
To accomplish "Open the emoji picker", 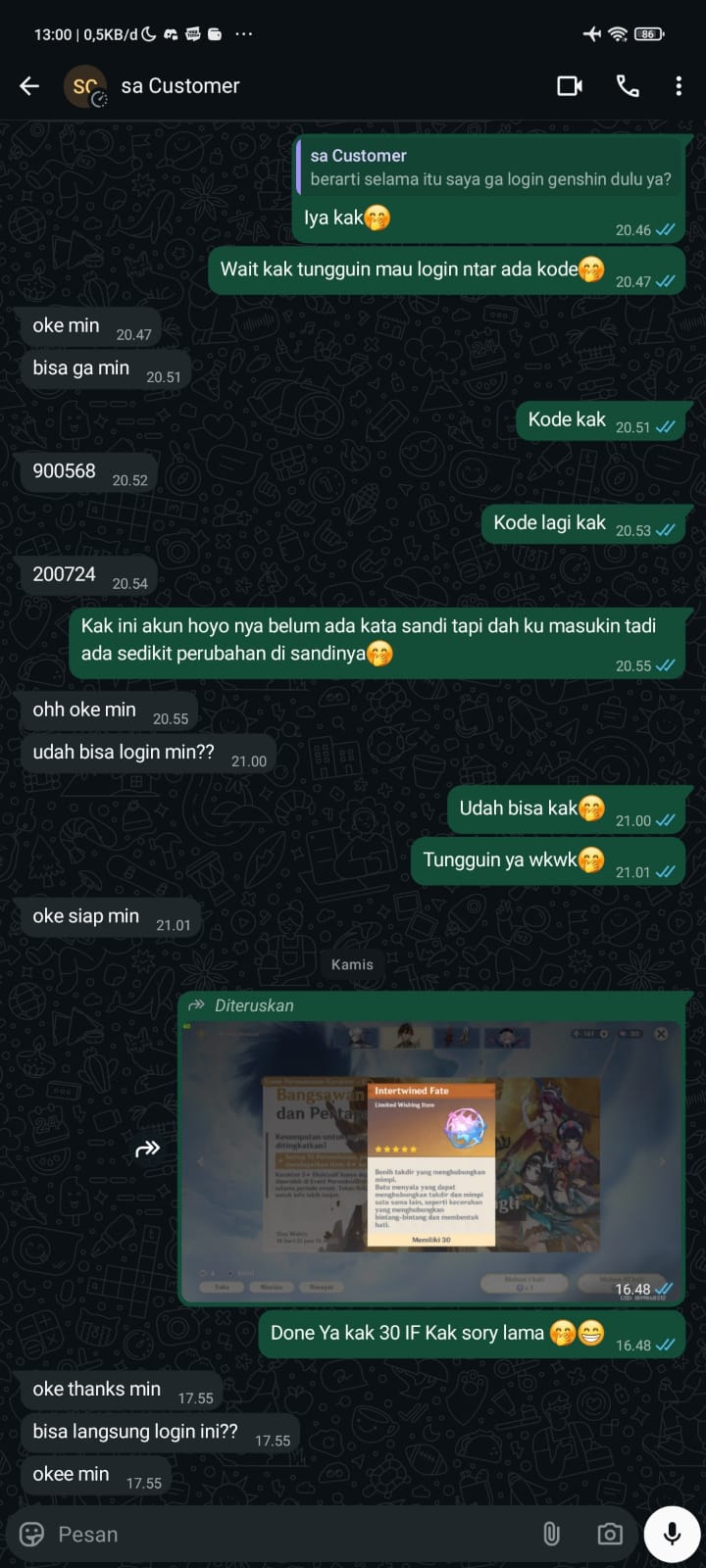I will click(x=32, y=1534).
